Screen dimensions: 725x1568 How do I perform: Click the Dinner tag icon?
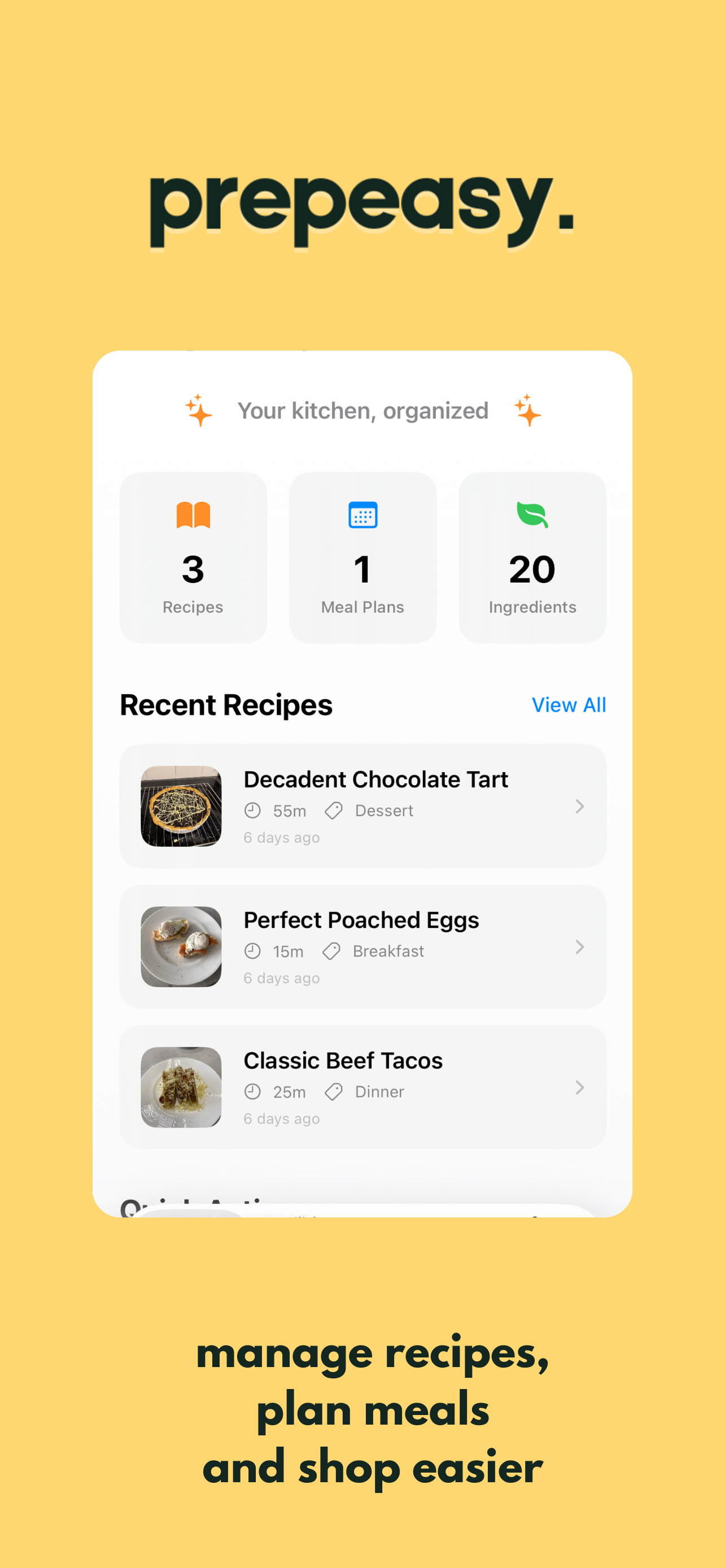[333, 1092]
